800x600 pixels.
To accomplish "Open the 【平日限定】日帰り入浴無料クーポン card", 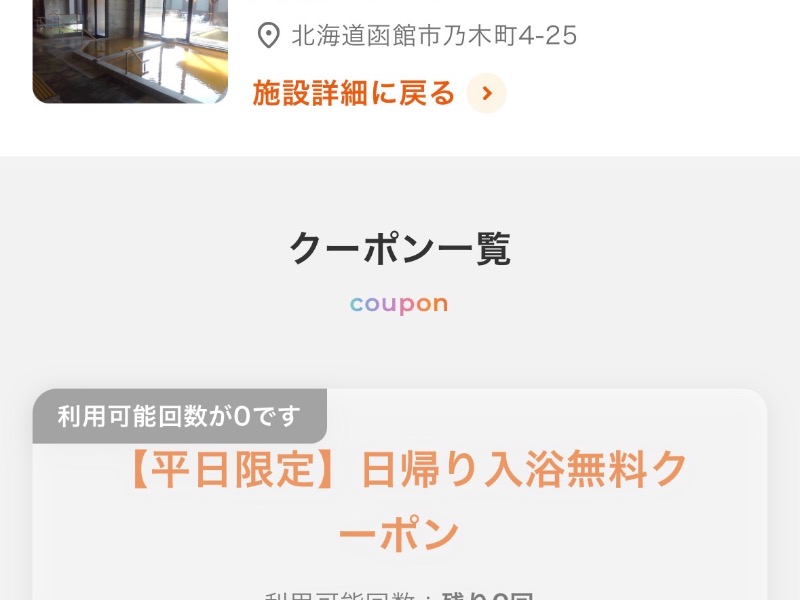I will pyautogui.click(x=408, y=500).
